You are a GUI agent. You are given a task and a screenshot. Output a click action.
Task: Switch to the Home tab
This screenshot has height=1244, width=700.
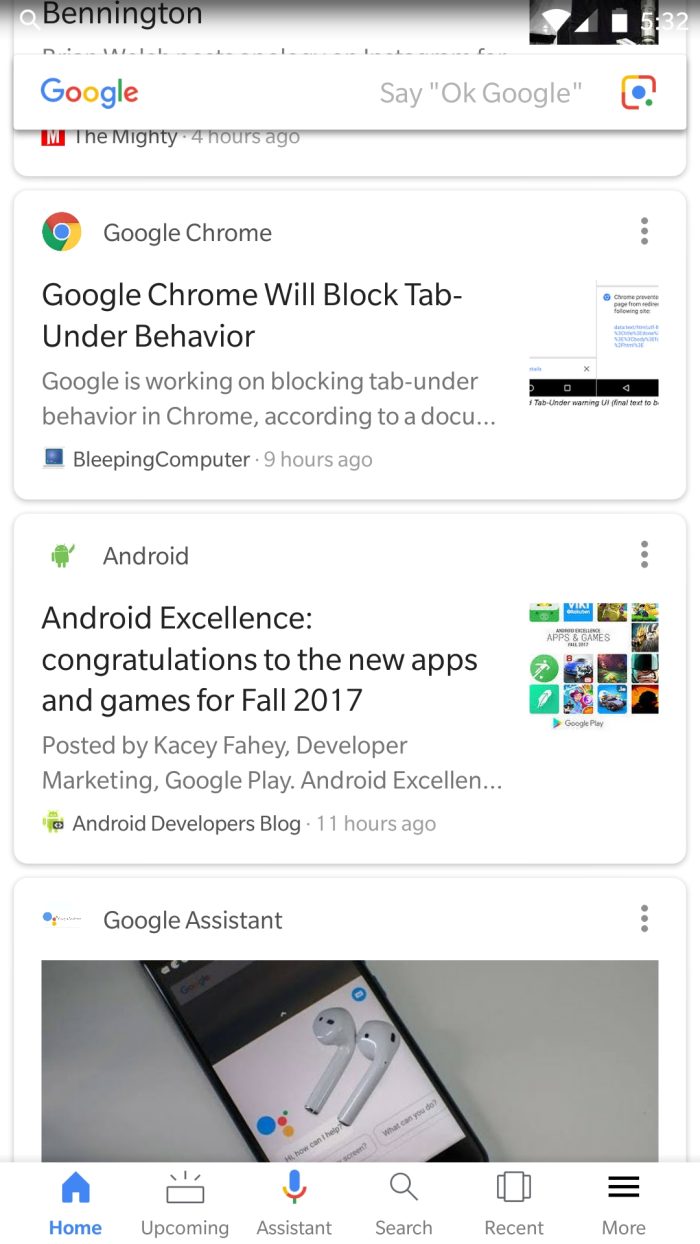76,1204
